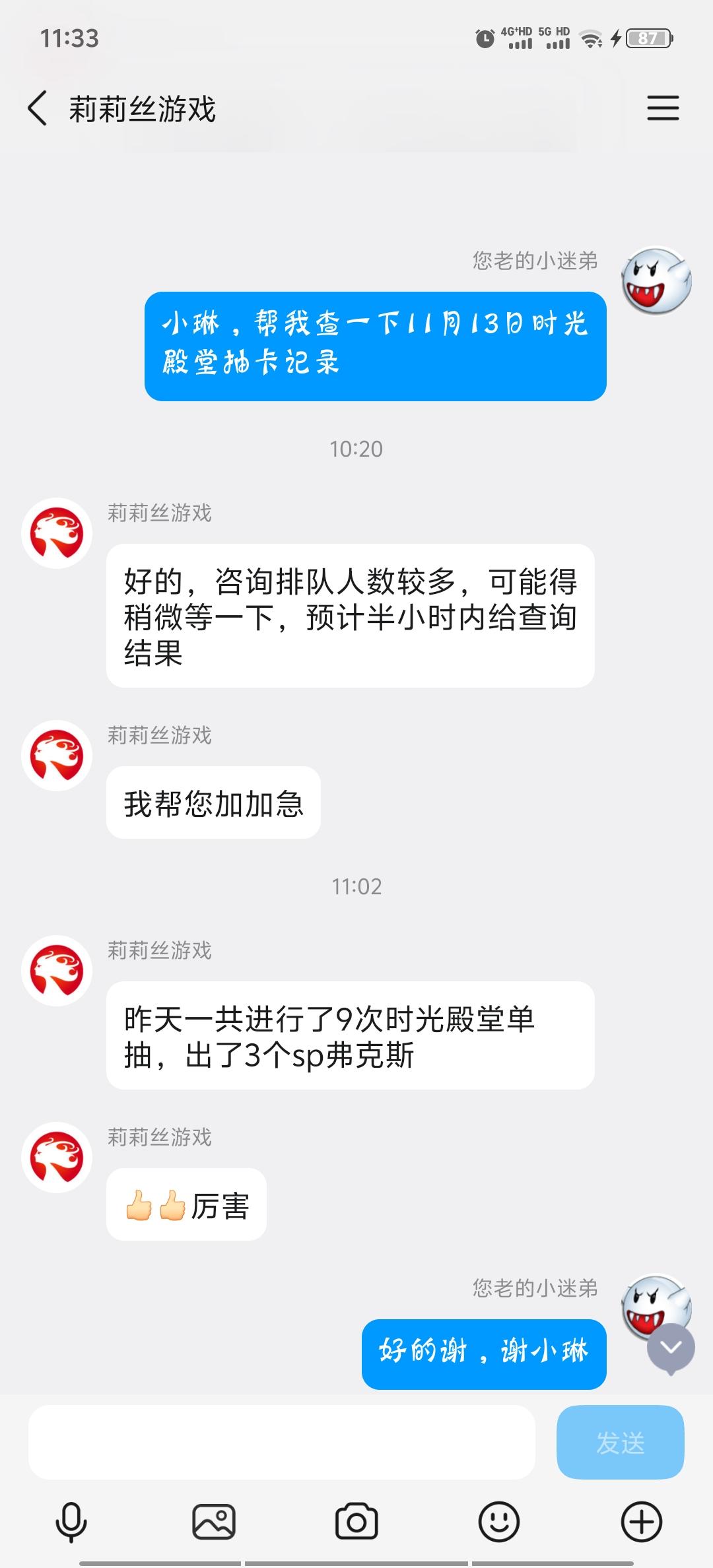This screenshot has height=1568, width=713.
Task: Open the emoji panel
Action: (499, 1522)
